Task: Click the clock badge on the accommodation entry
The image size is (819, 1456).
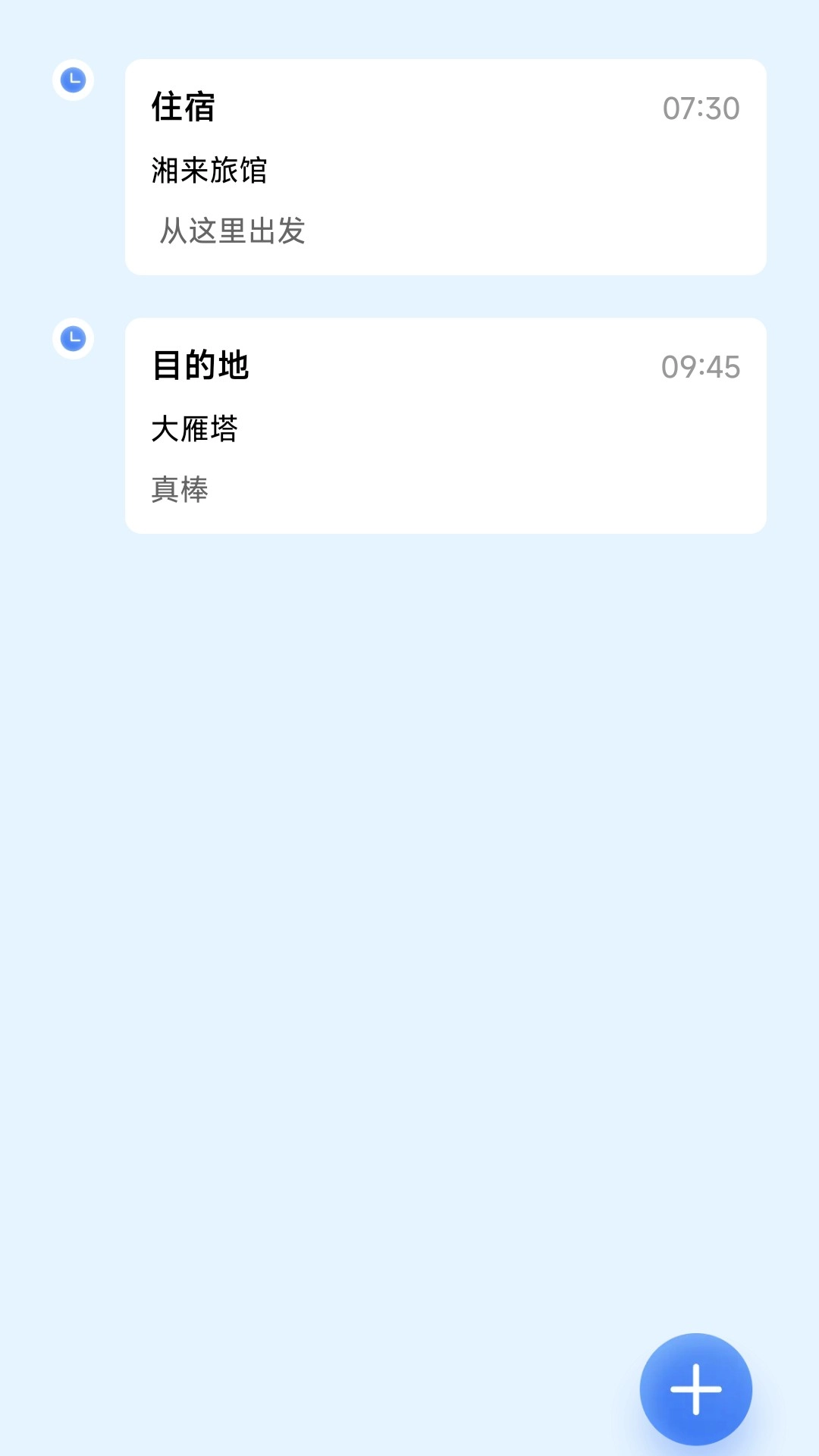Action: pos(73,79)
